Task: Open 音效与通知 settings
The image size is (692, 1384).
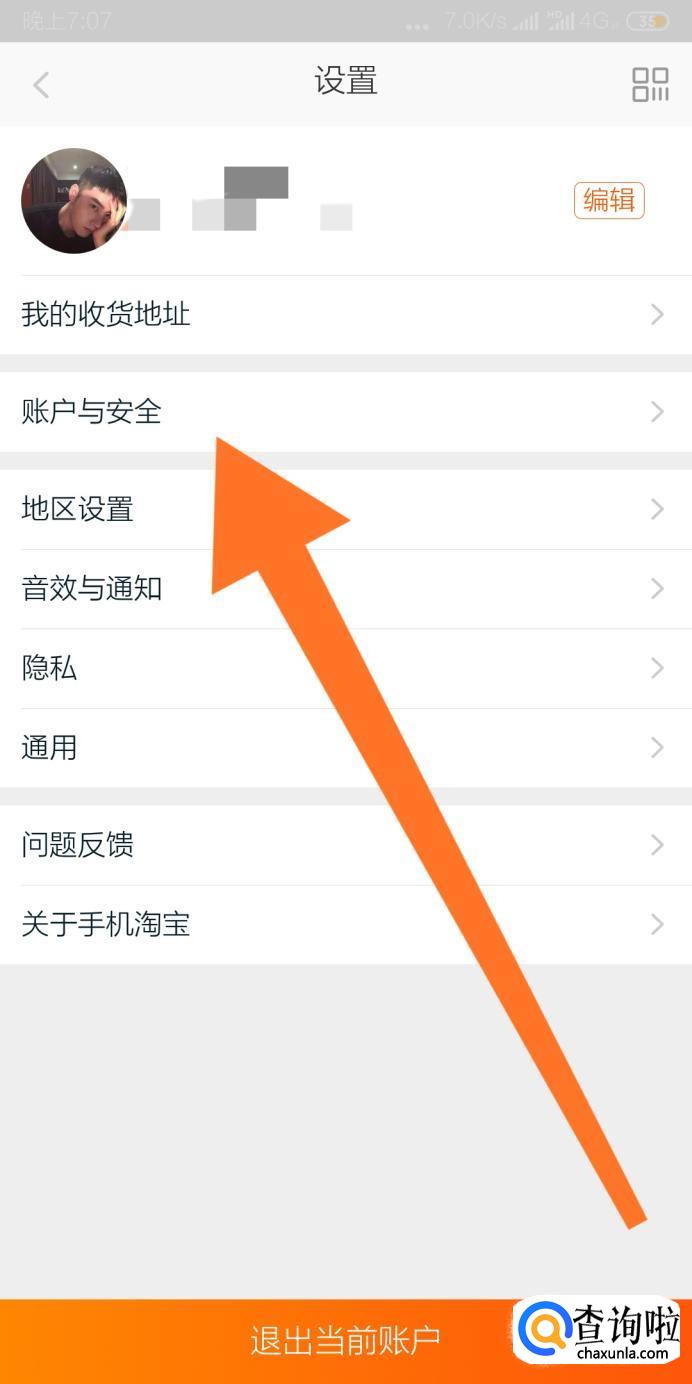Action: click(x=92, y=589)
